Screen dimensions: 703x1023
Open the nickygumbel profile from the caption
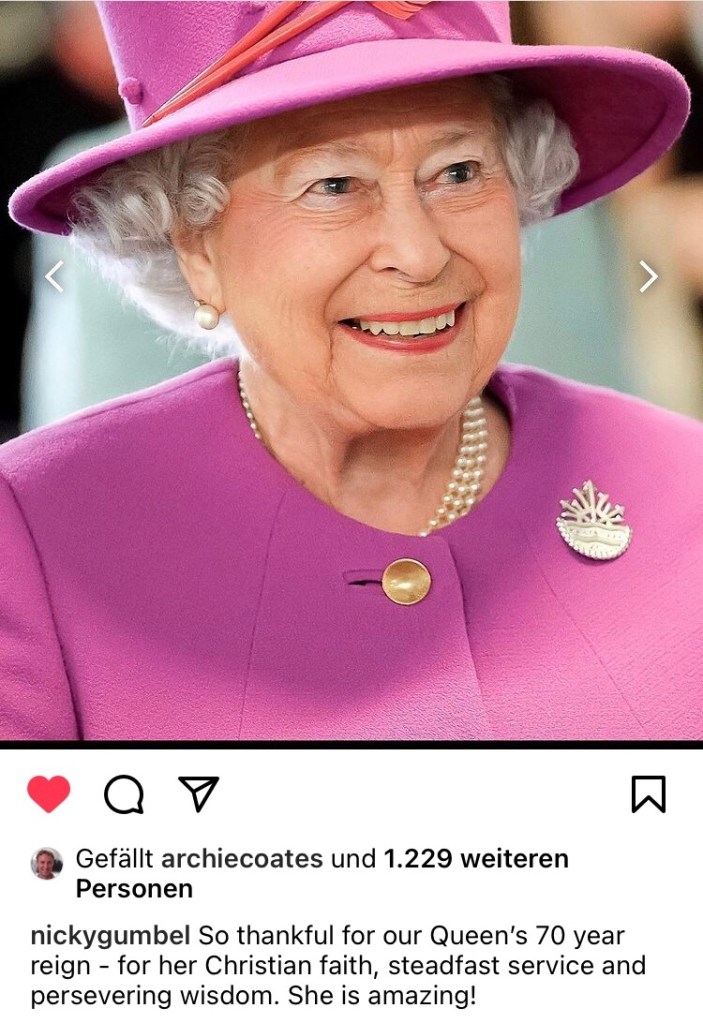coord(112,937)
